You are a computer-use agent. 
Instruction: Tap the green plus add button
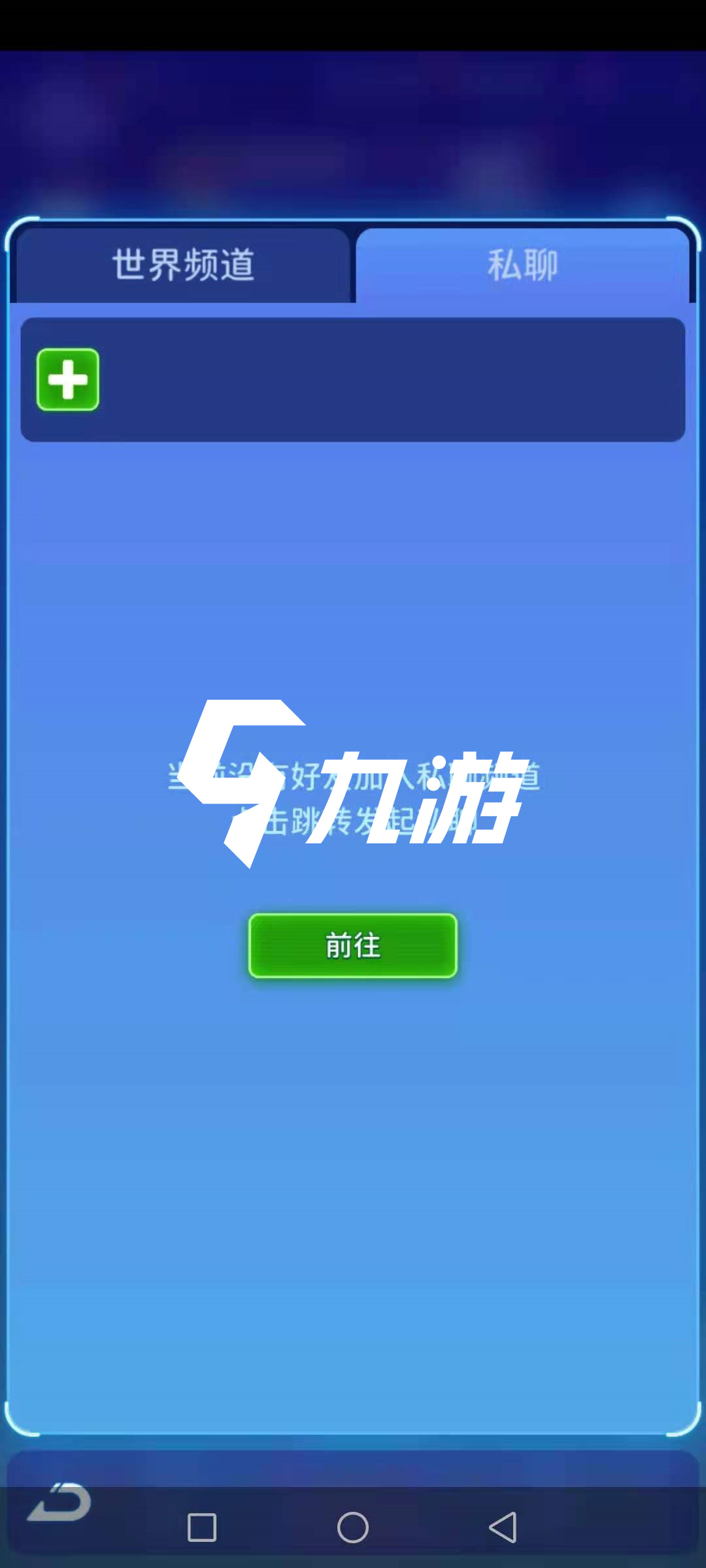pyautogui.click(x=68, y=380)
